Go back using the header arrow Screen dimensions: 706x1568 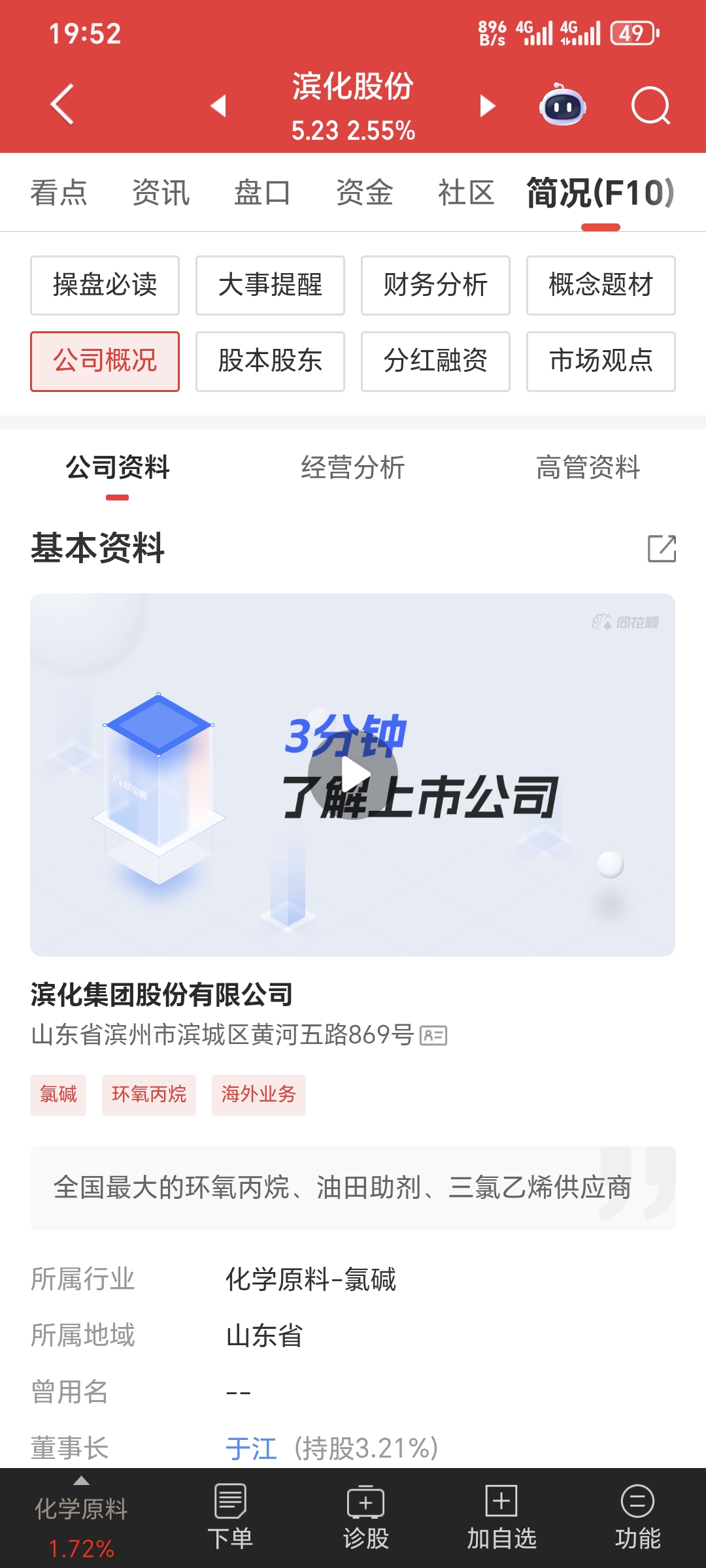click(63, 105)
